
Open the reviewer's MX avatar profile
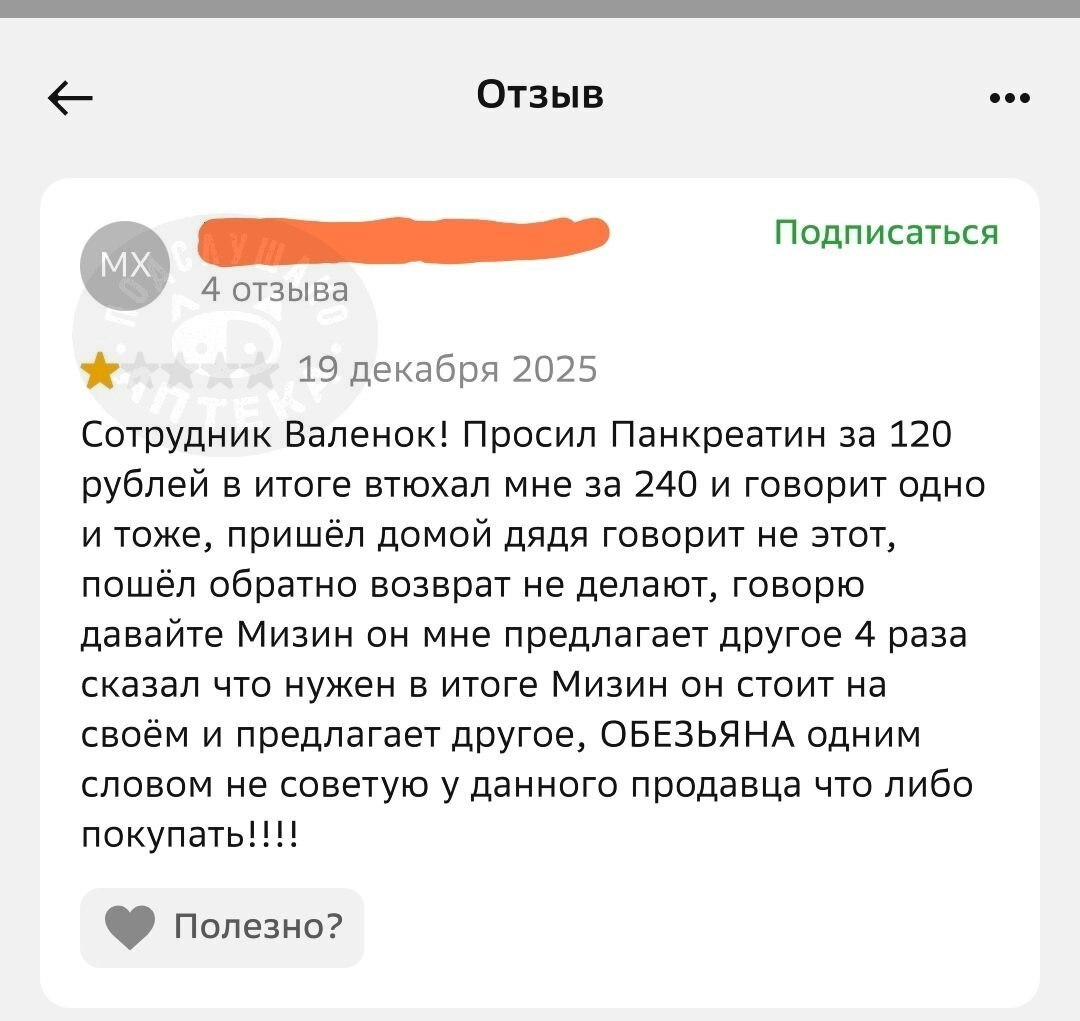[125, 264]
